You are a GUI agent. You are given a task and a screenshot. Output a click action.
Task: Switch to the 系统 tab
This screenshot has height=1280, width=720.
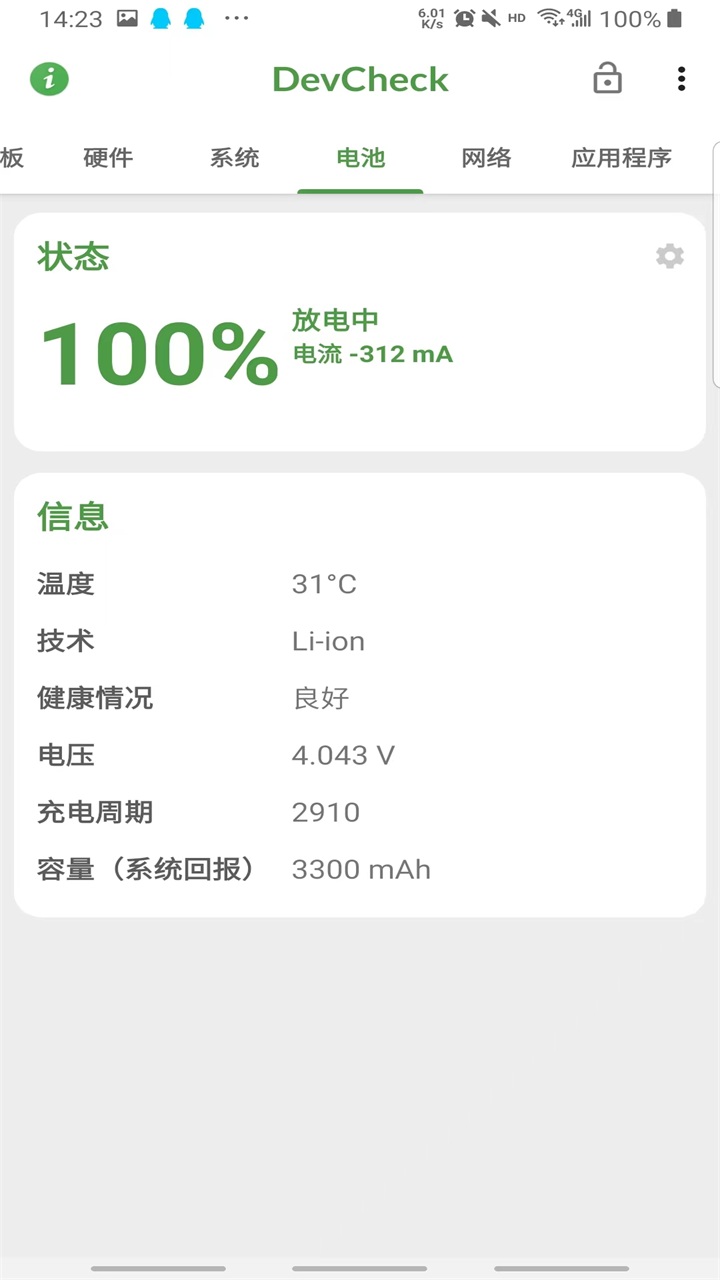(x=234, y=158)
